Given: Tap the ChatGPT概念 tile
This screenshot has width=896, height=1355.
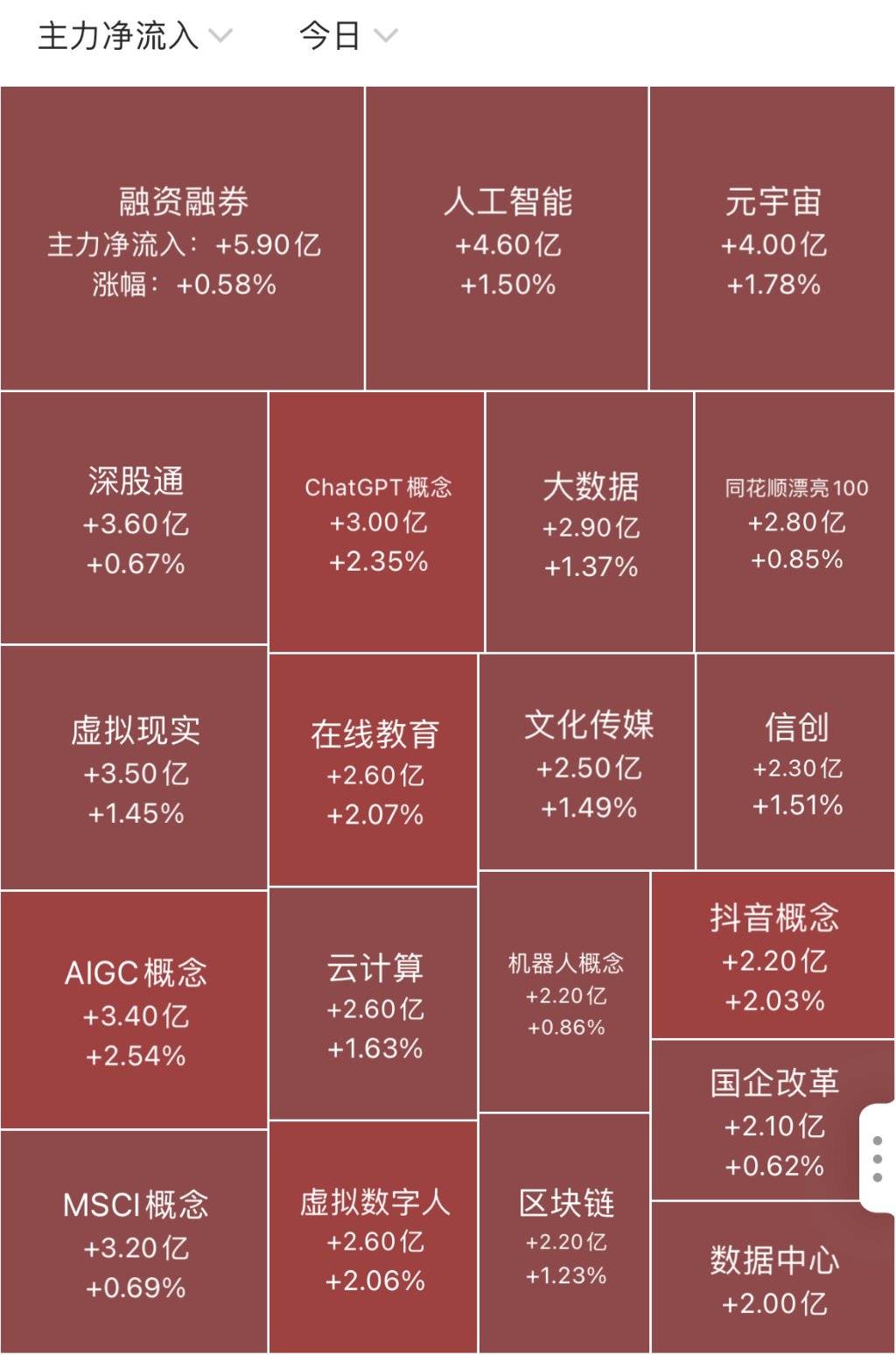Looking at the screenshot, I should click(376, 522).
